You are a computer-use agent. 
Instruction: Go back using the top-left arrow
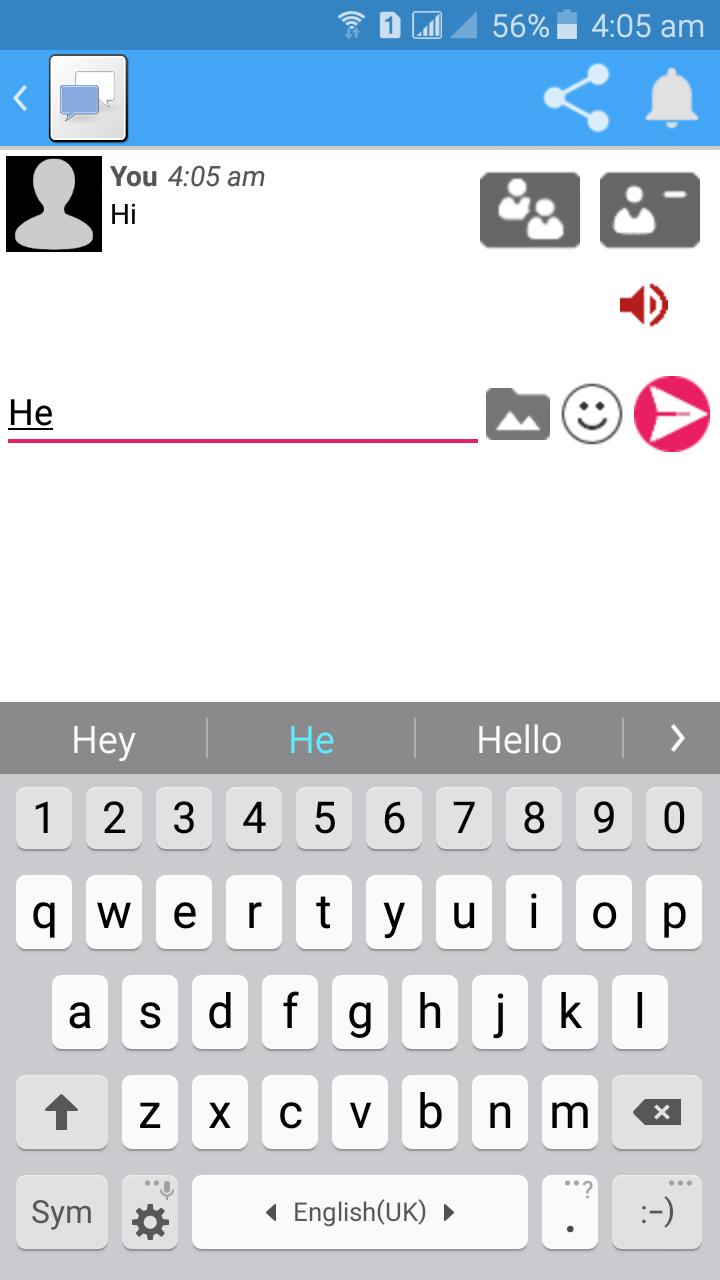click(x=20, y=98)
